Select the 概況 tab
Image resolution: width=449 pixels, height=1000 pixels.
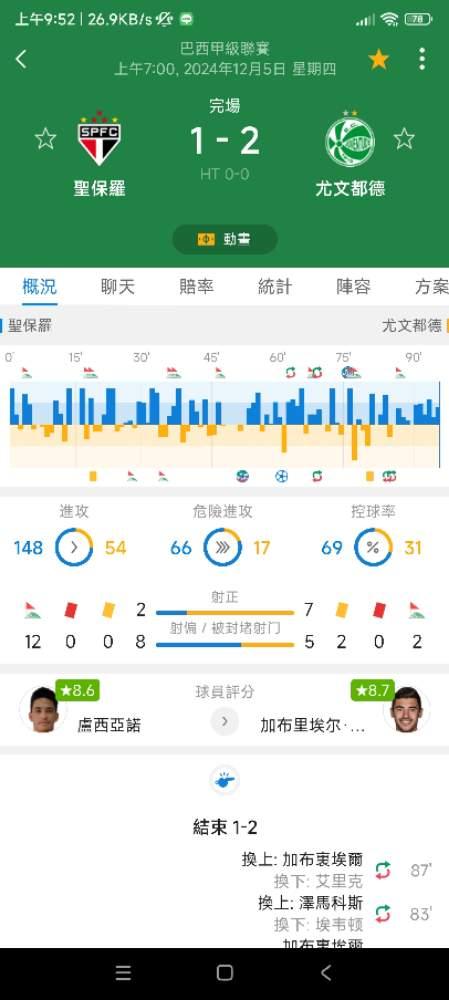click(x=40, y=286)
